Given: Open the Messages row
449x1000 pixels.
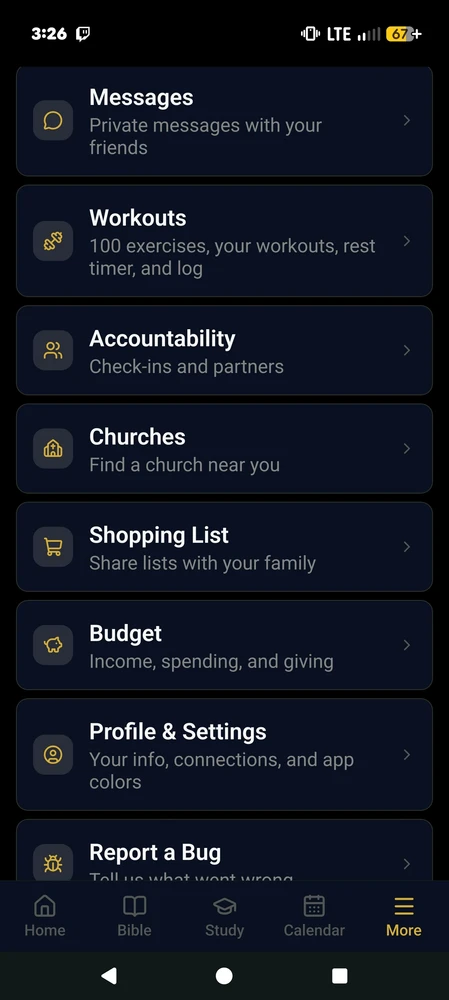Looking at the screenshot, I should click(x=224, y=121).
